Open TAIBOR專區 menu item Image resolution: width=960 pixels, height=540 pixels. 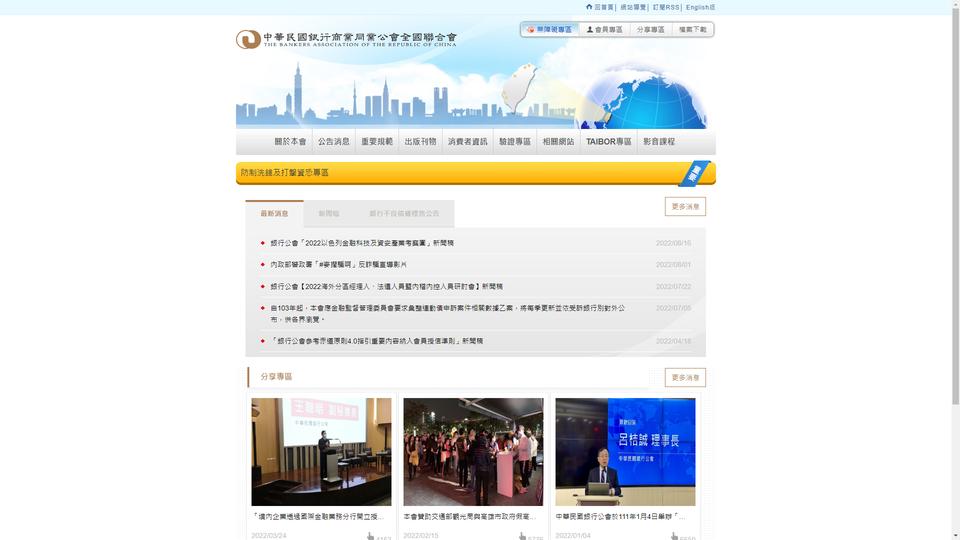608,142
